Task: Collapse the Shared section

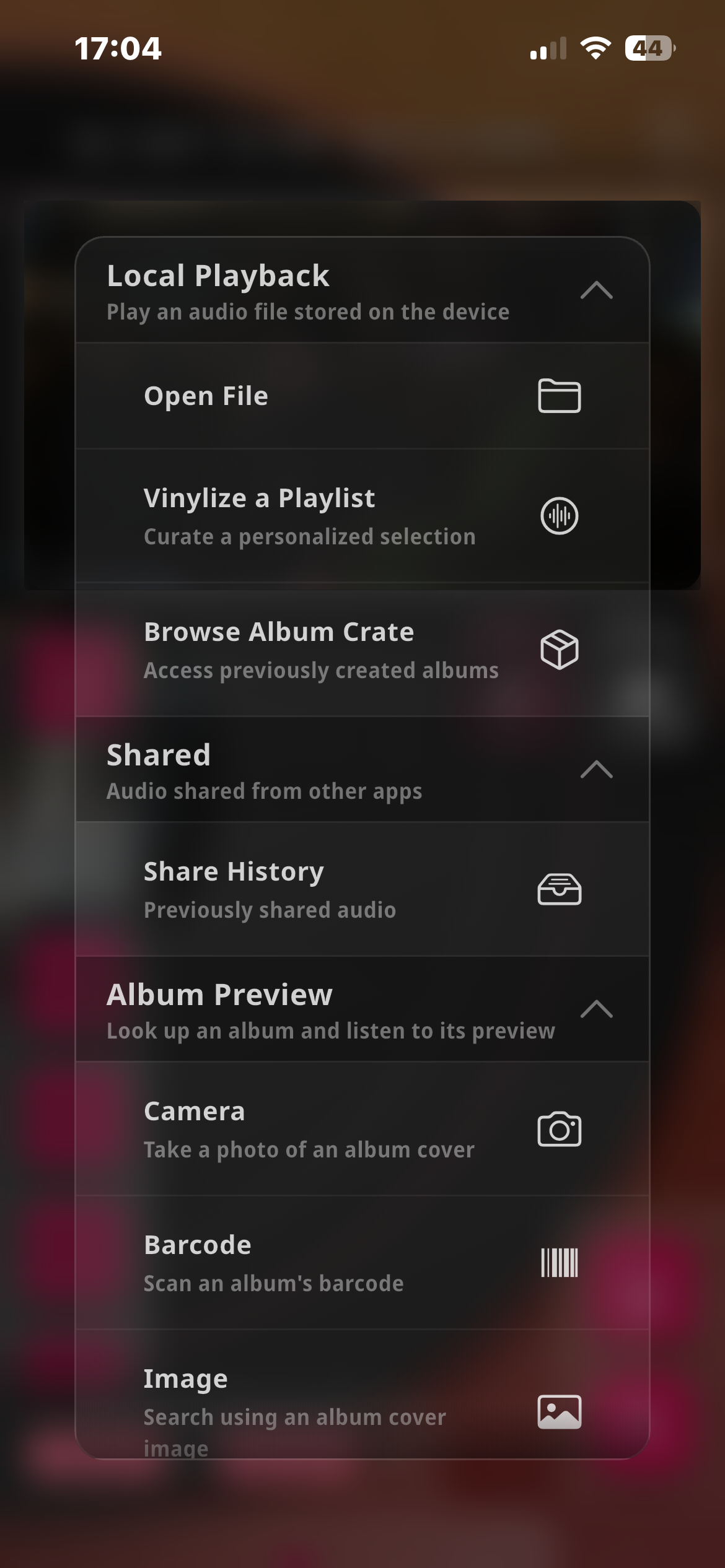Action: 597,770
